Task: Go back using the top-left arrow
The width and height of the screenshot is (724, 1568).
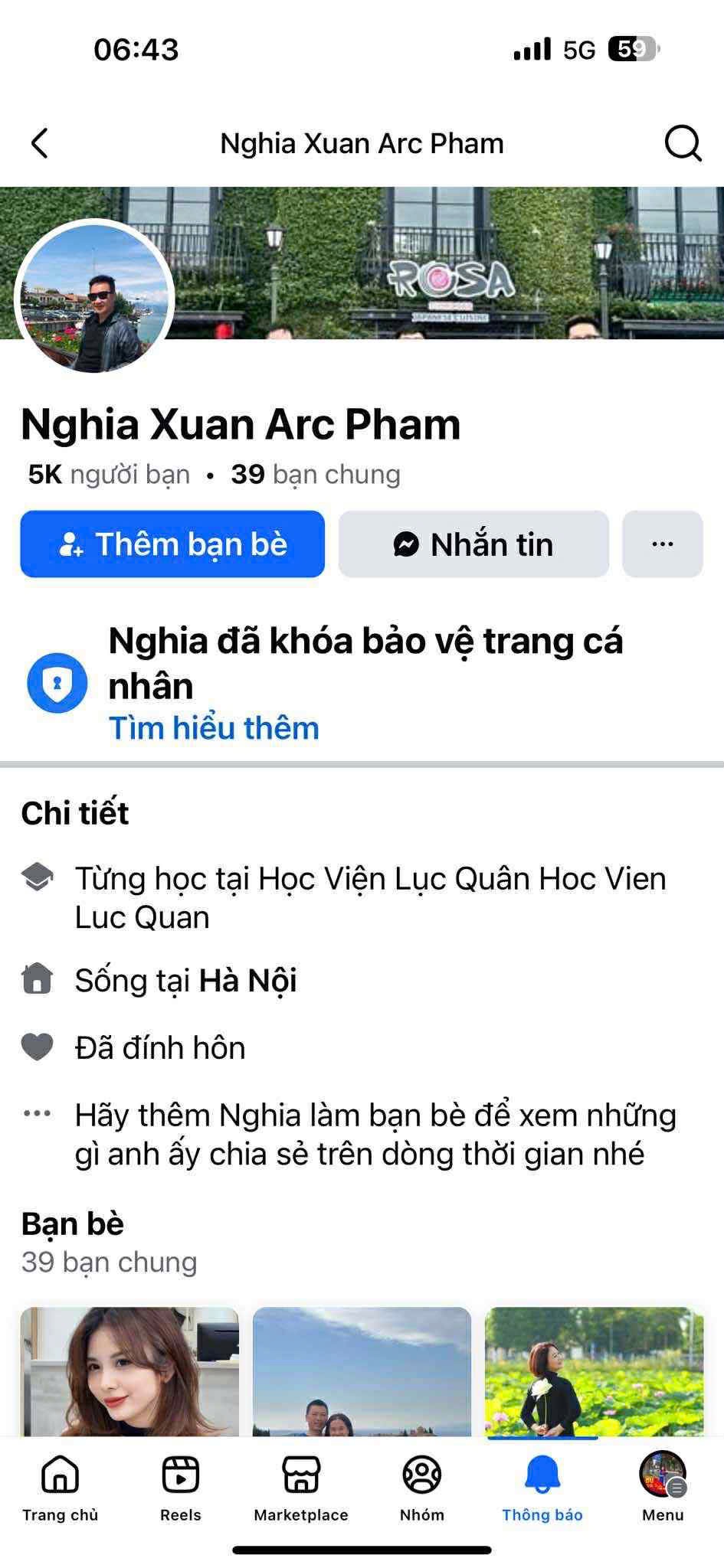Action: point(40,143)
